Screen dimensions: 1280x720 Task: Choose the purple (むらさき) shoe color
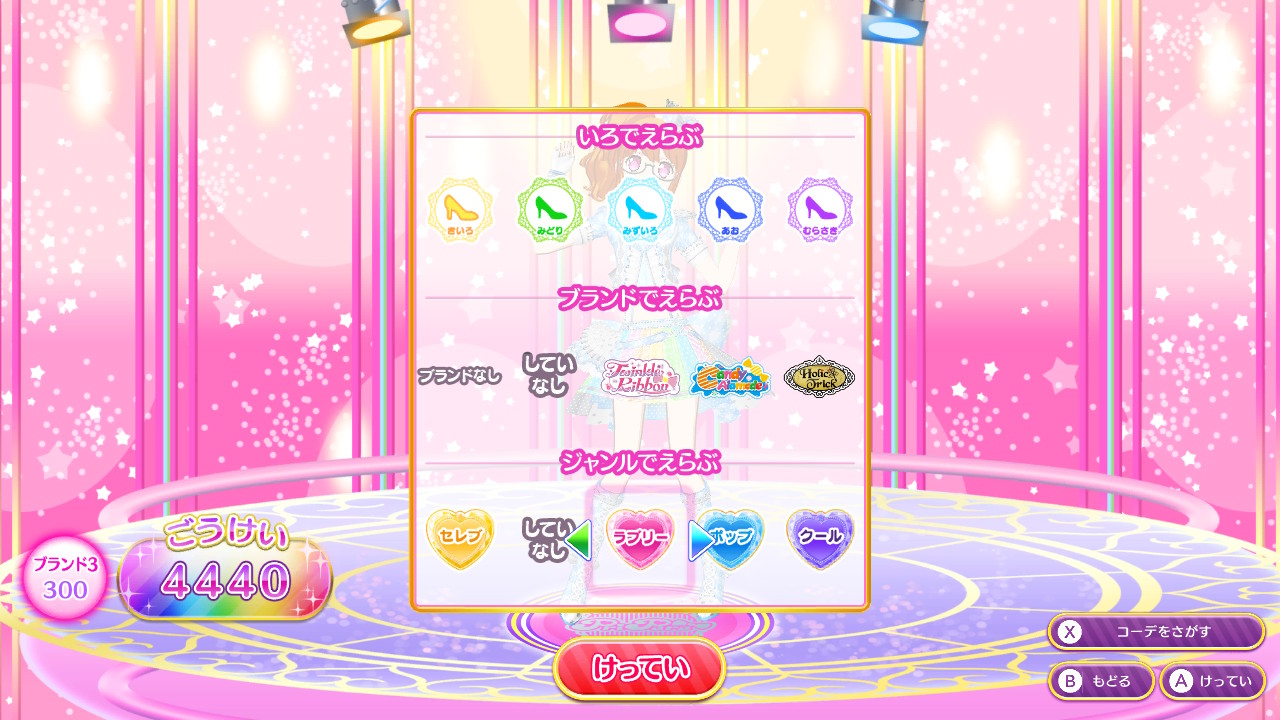(x=820, y=210)
